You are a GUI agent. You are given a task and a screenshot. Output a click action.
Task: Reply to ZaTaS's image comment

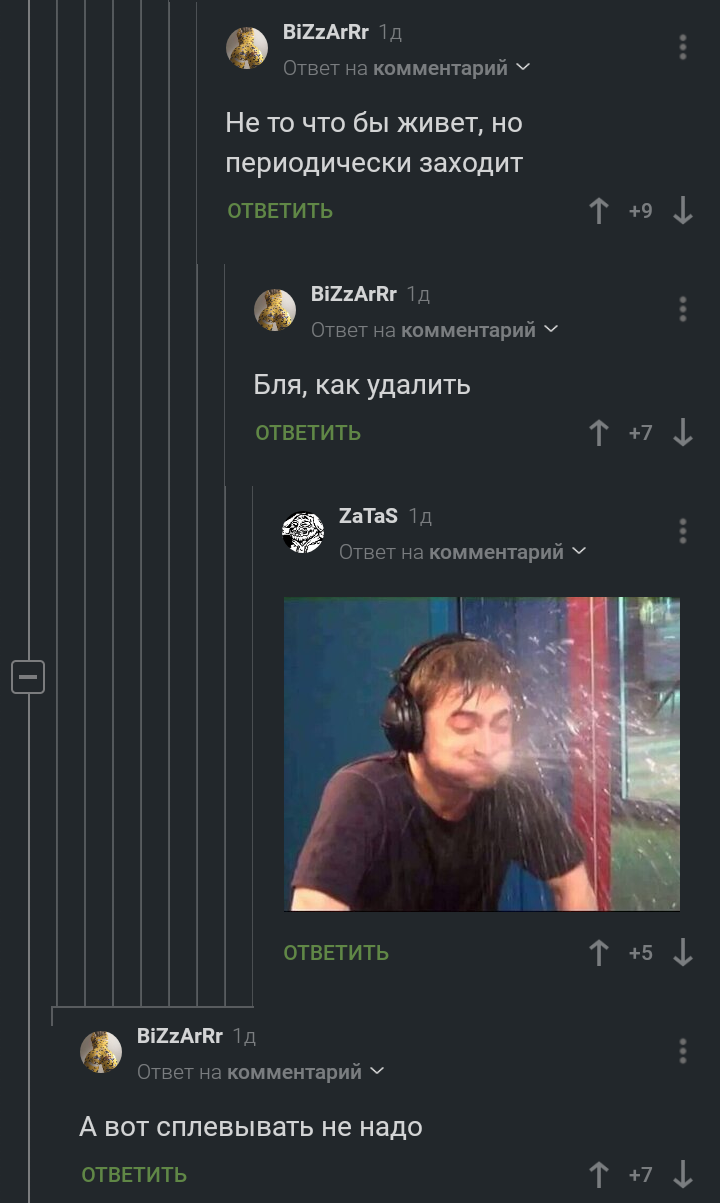tap(336, 953)
